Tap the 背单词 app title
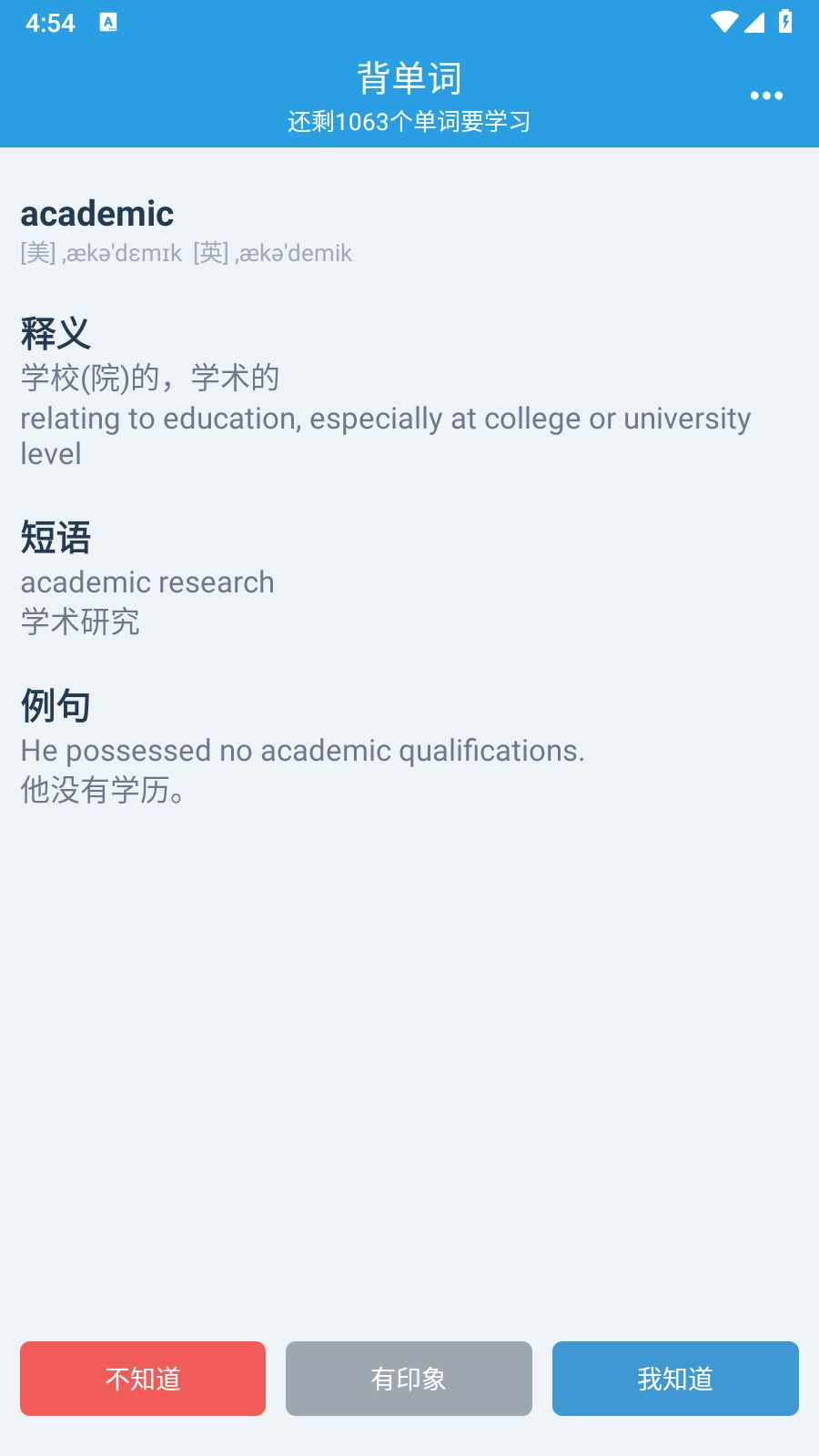819x1456 pixels. 409,78
